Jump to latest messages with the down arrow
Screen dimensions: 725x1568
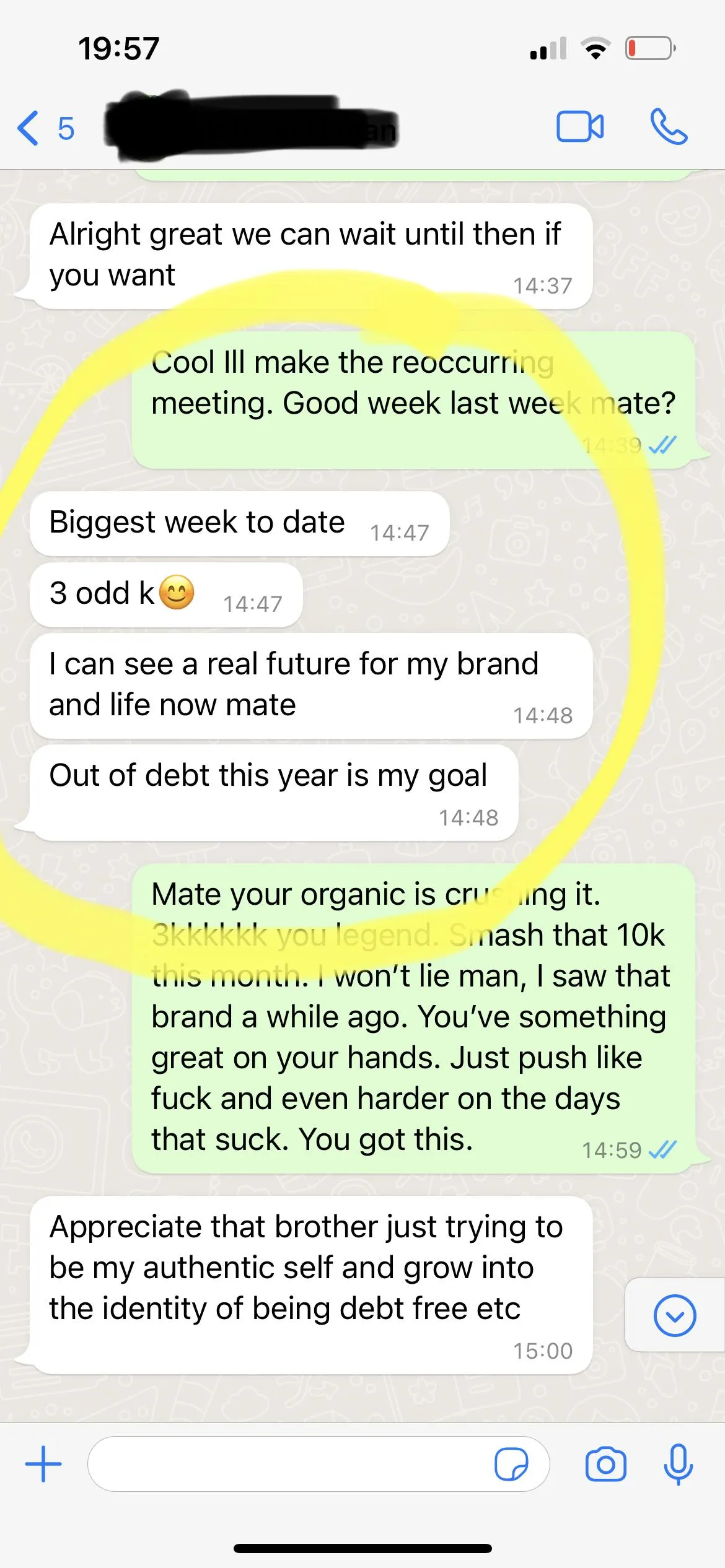[675, 1315]
